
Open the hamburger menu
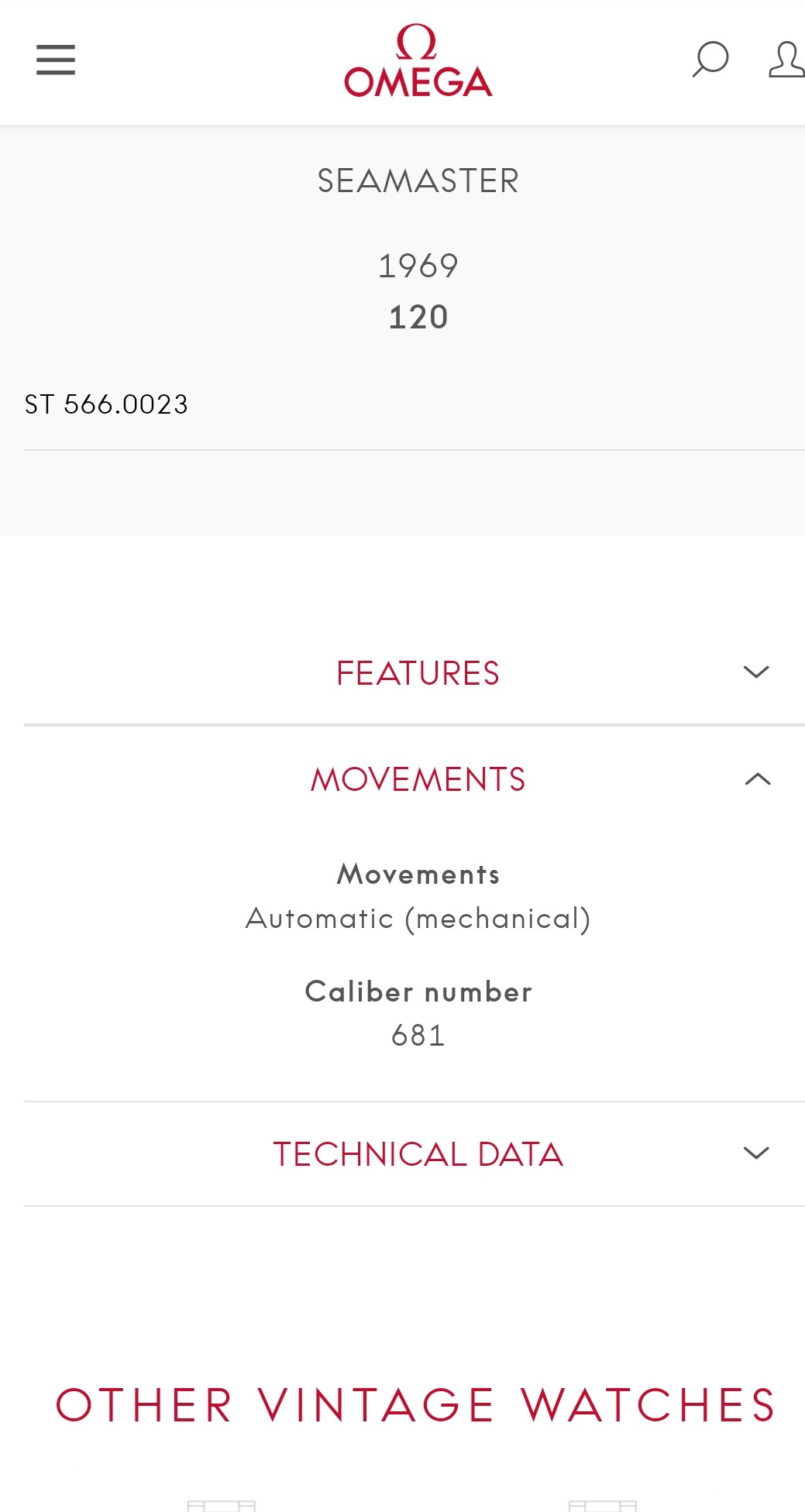coord(56,60)
